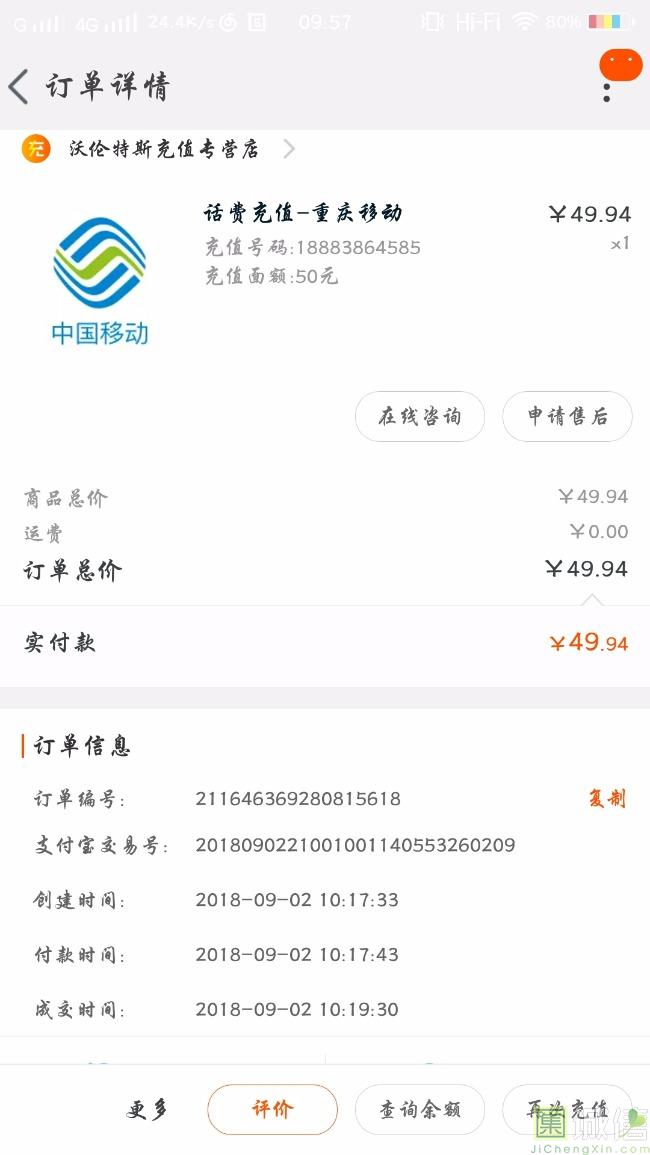Open the 沃伦特斯充值专营店 store page
The image size is (650, 1155).
[164, 150]
